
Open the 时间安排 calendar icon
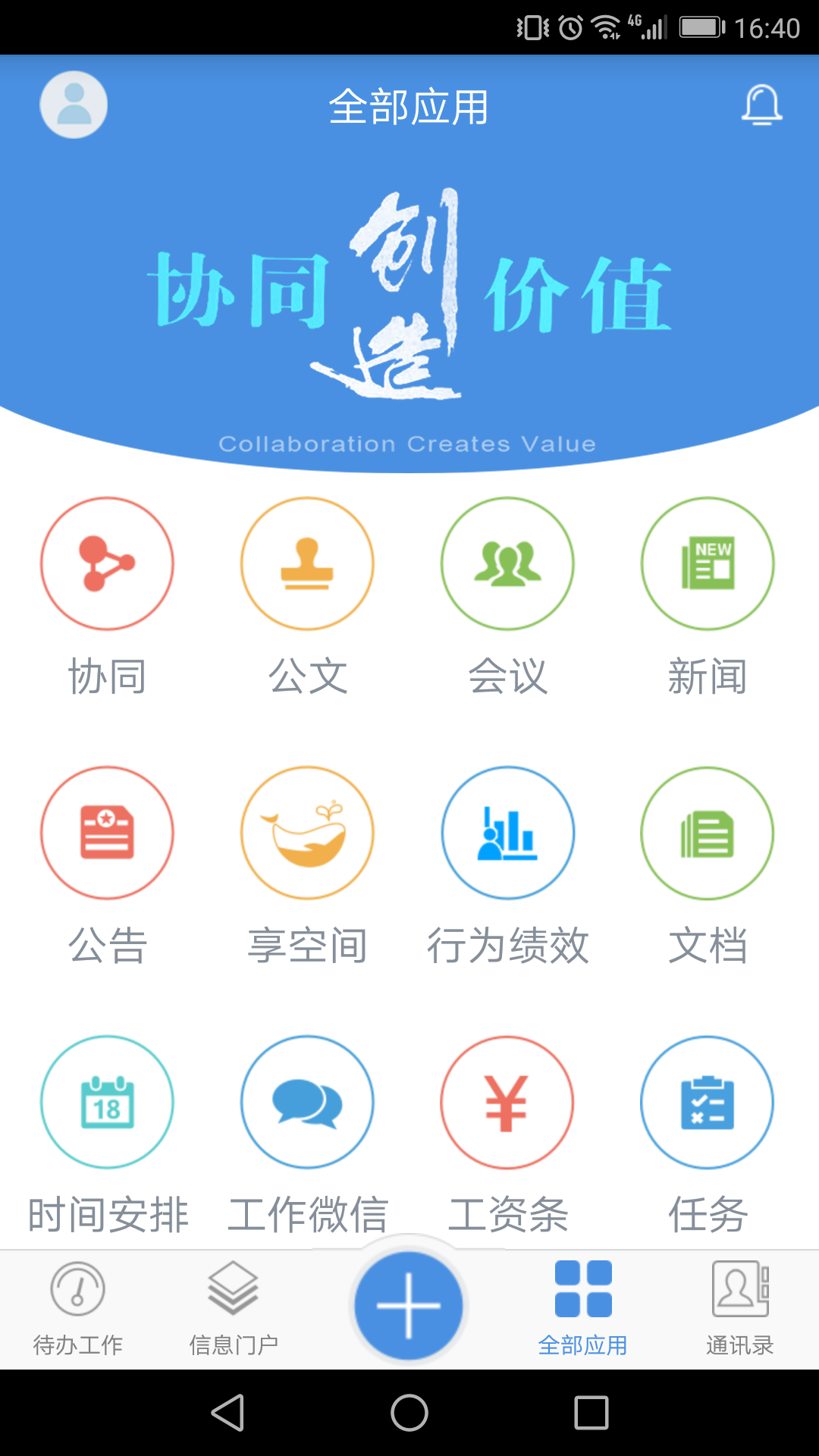107,1102
